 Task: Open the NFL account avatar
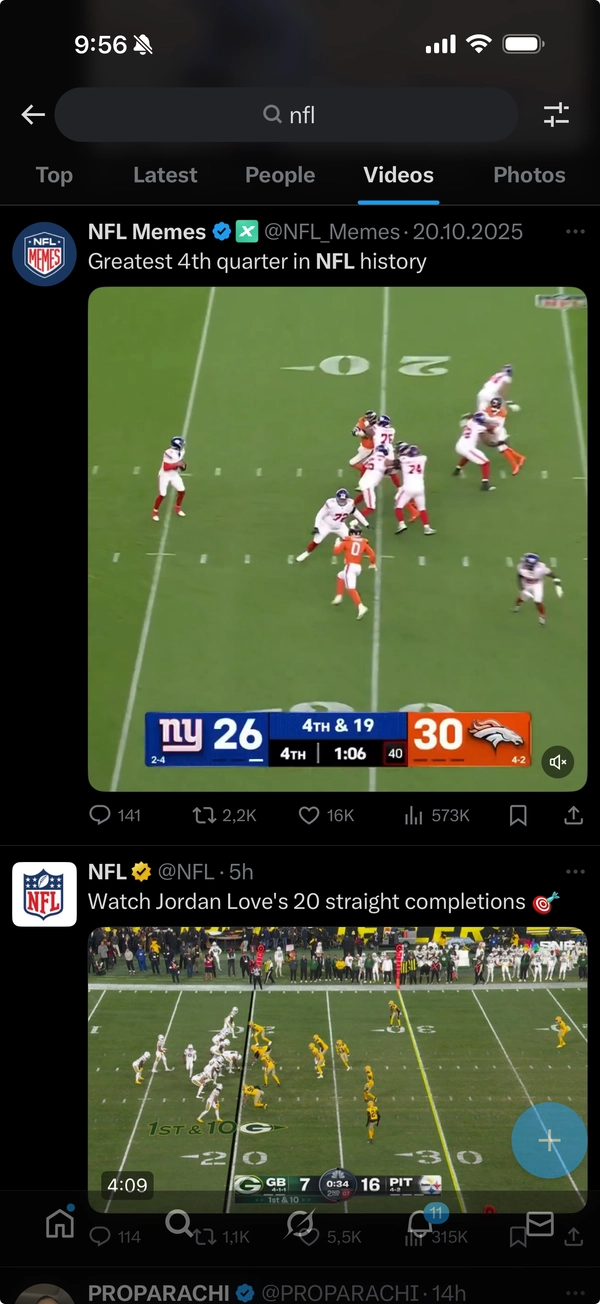click(x=44, y=894)
